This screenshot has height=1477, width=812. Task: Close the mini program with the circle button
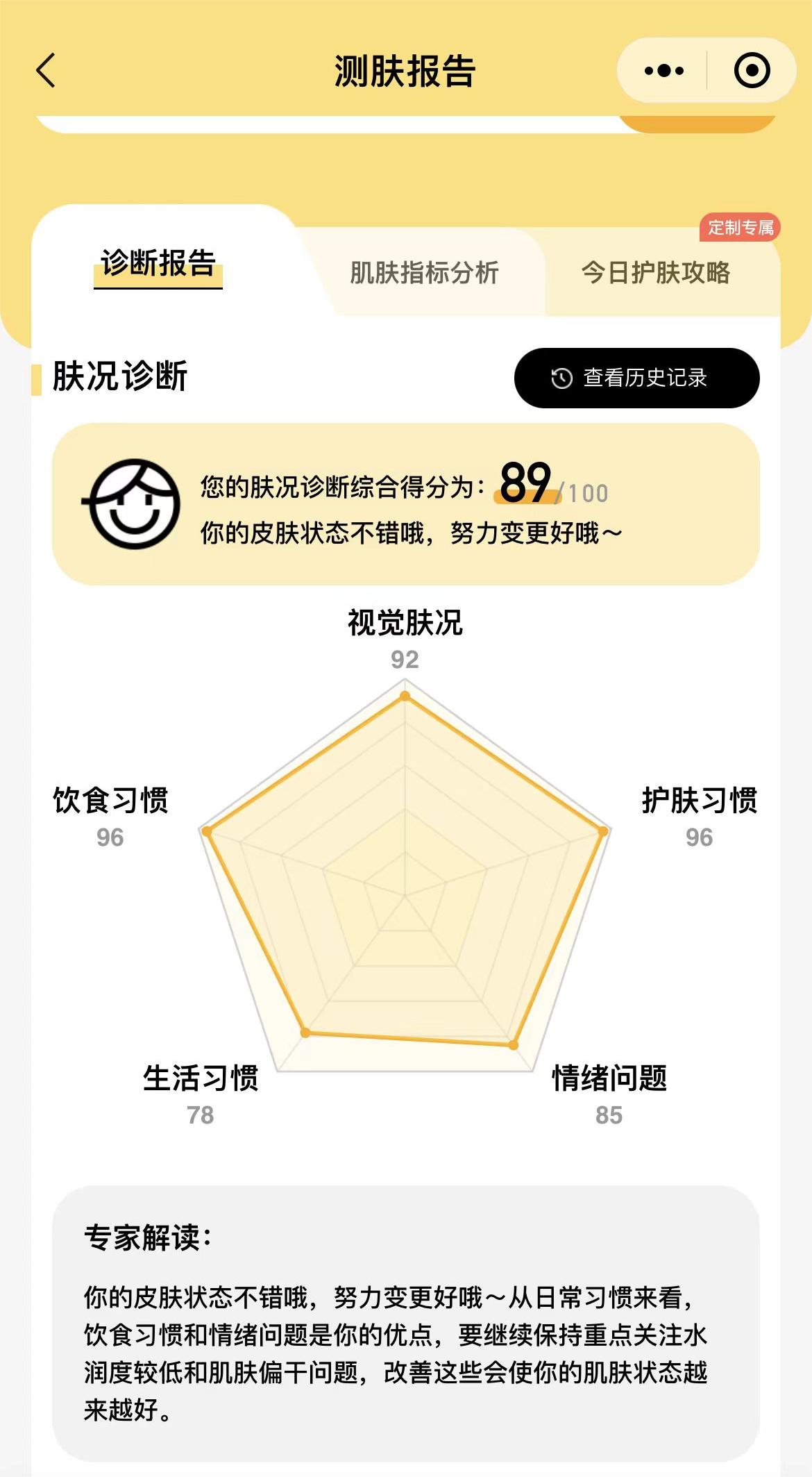pos(752,71)
